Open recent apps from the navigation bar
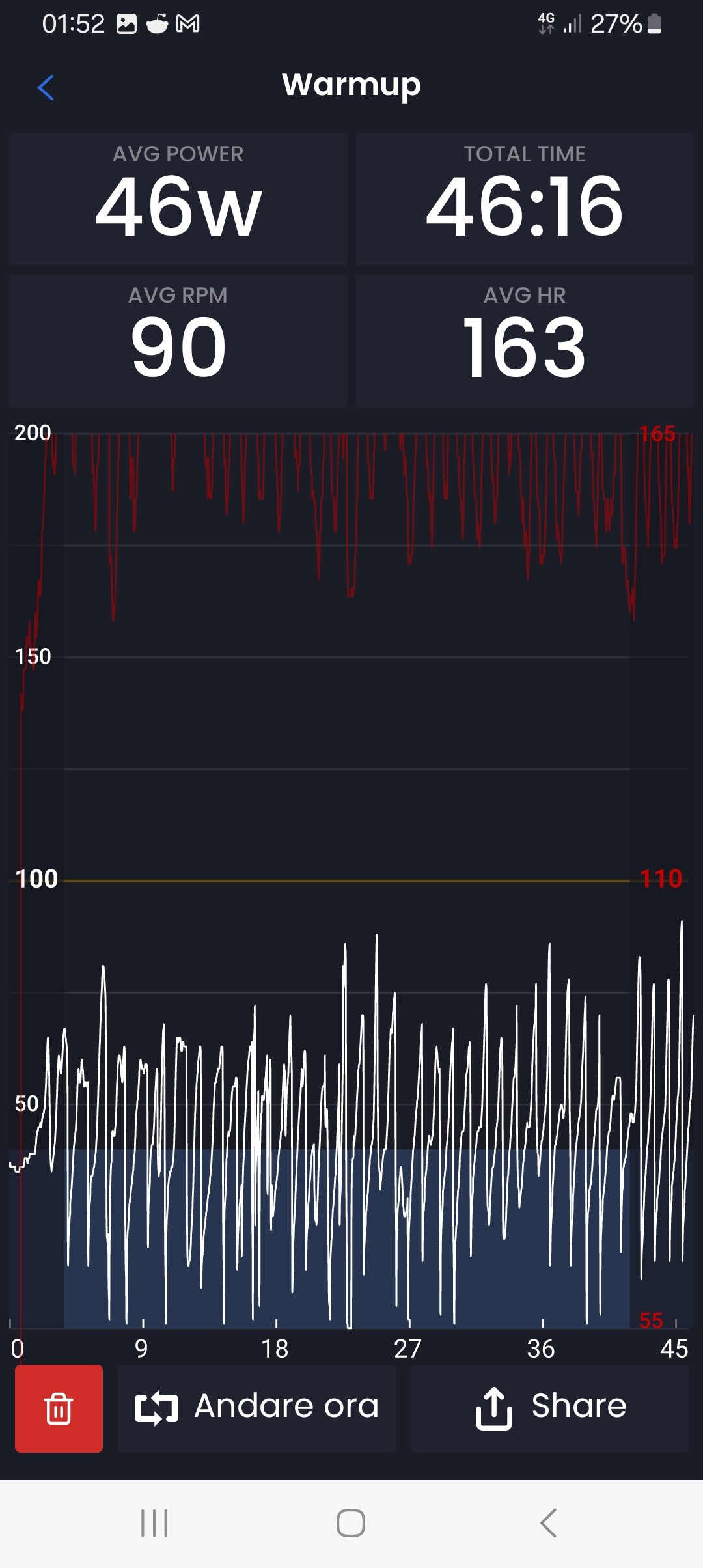 tap(154, 1523)
